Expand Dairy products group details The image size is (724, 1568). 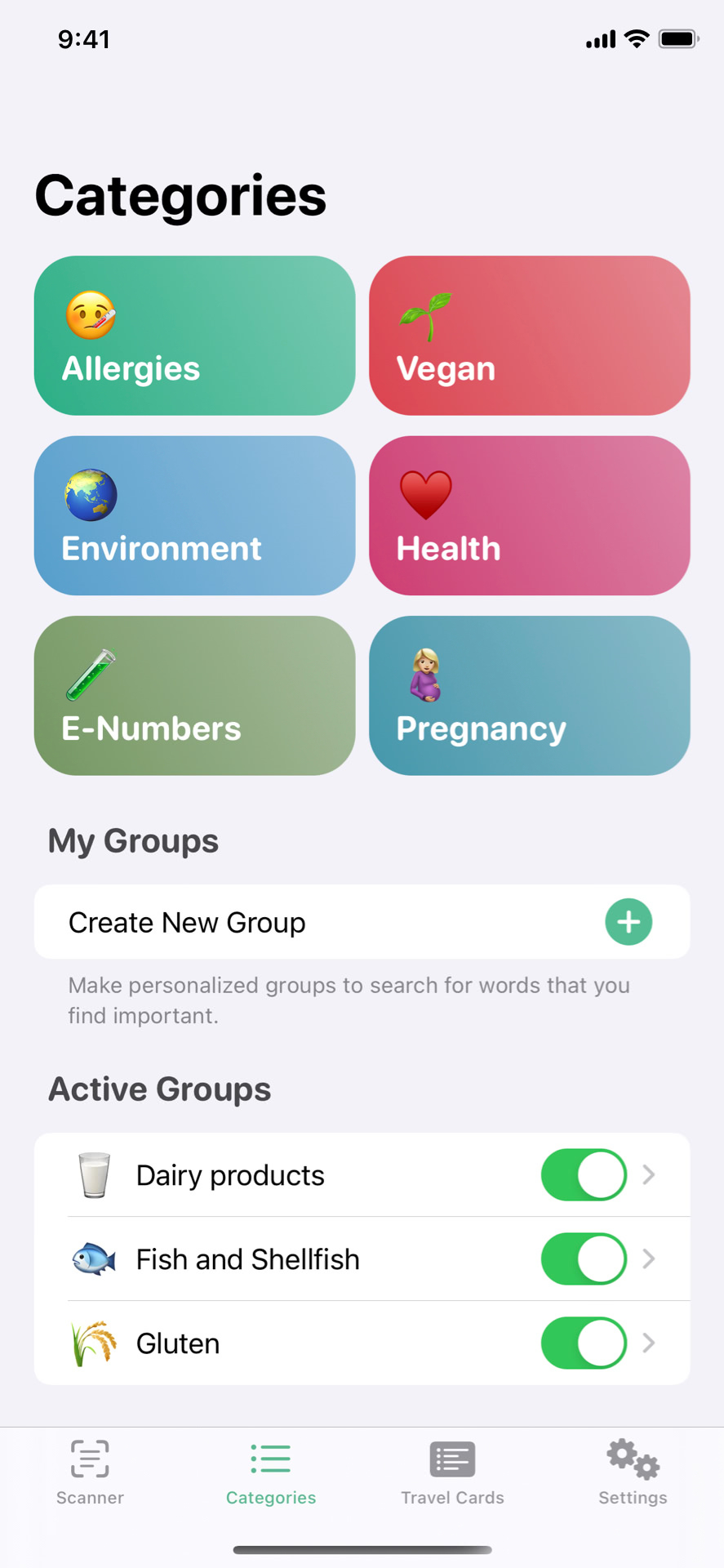point(649,1174)
